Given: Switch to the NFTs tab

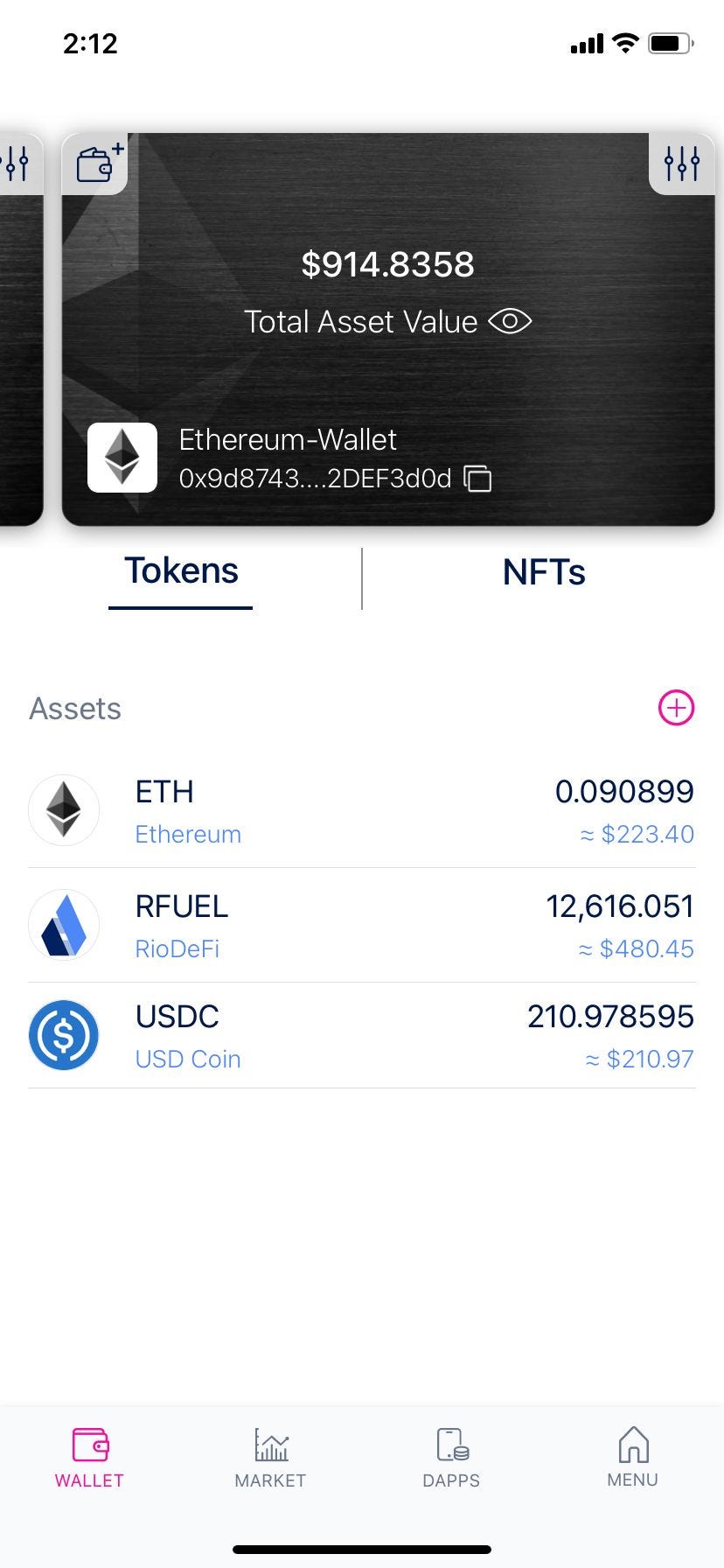Looking at the screenshot, I should point(543,572).
